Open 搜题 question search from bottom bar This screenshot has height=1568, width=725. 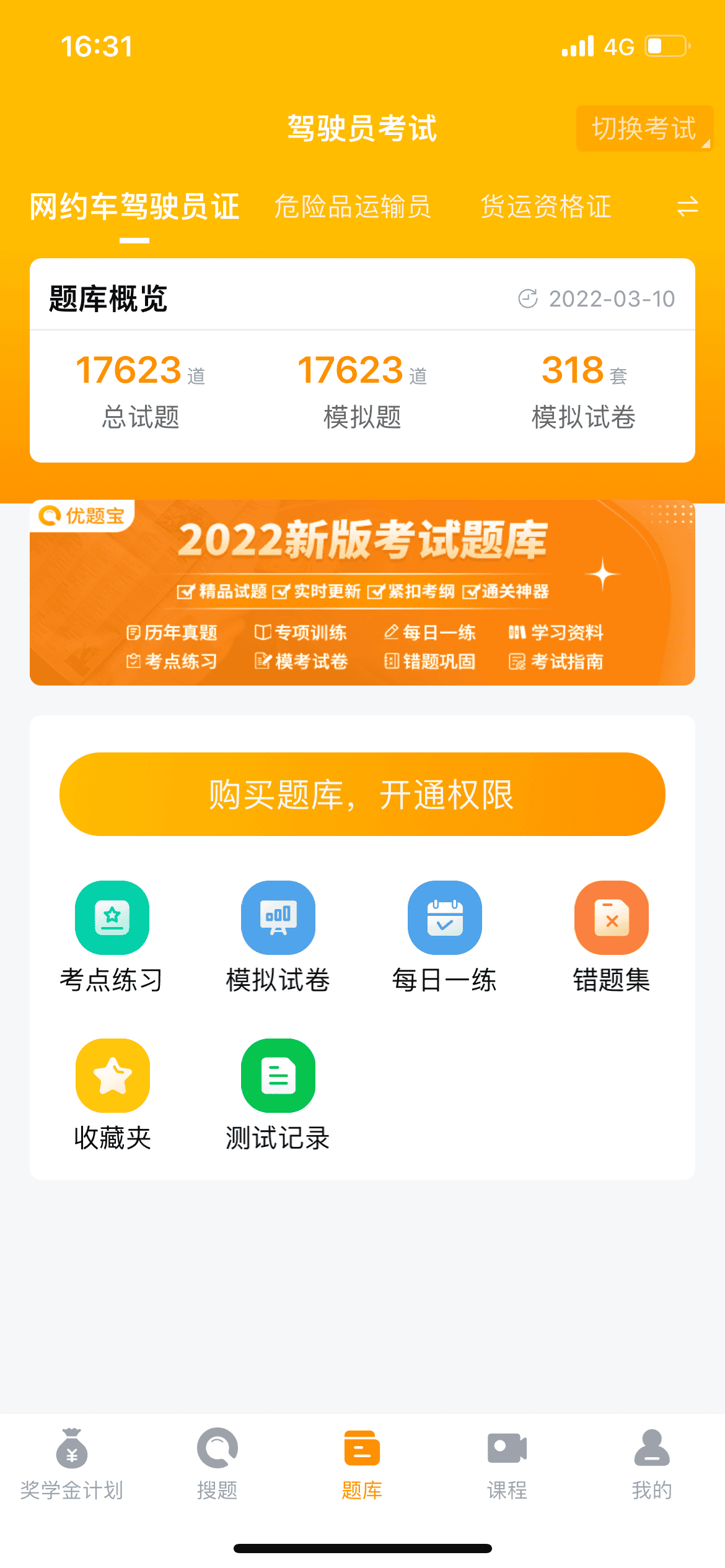(x=217, y=1468)
